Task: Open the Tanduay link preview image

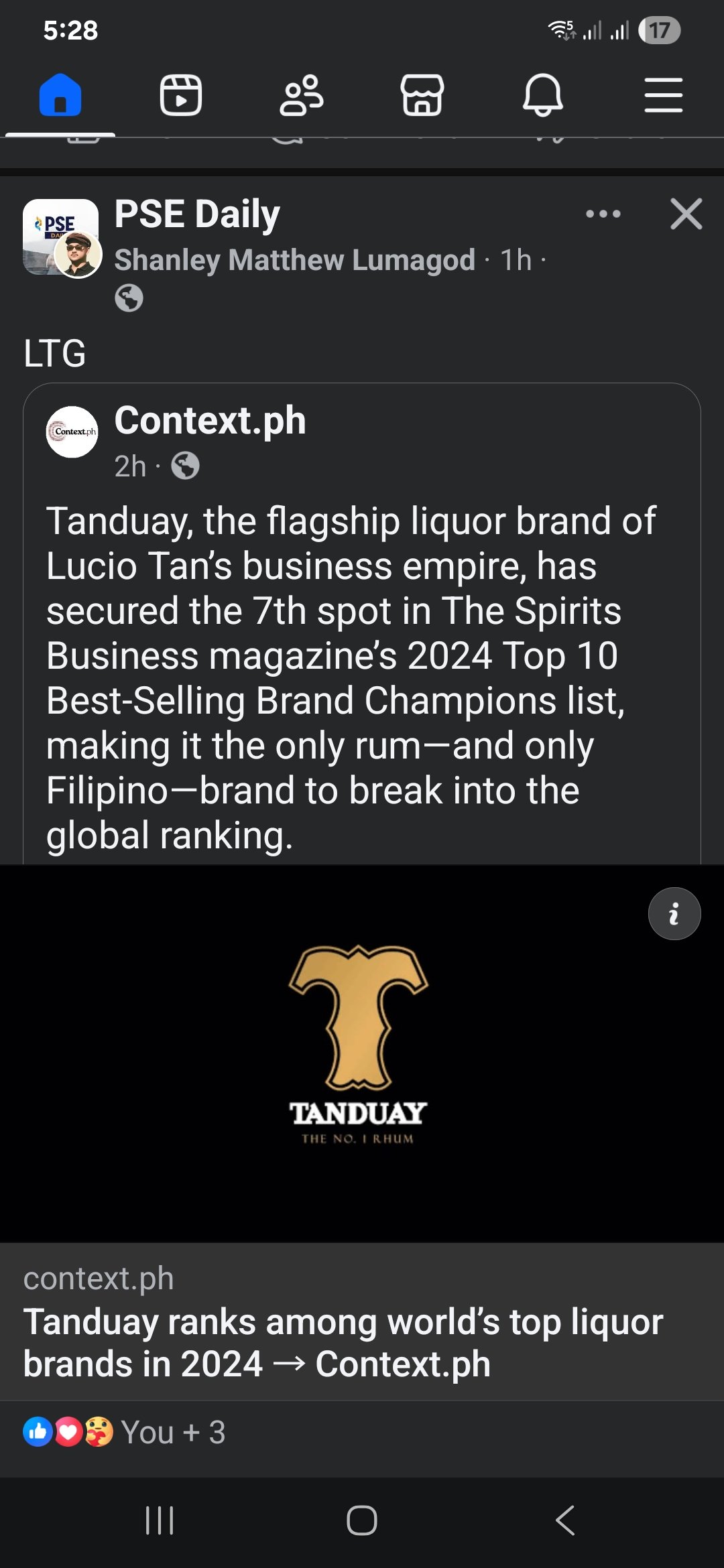Action: click(x=362, y=1053)
